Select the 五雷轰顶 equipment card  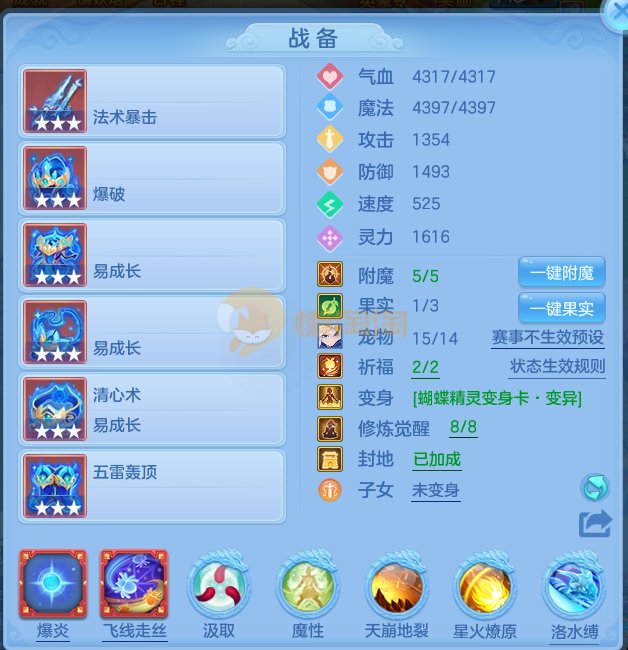coord(153,486)
